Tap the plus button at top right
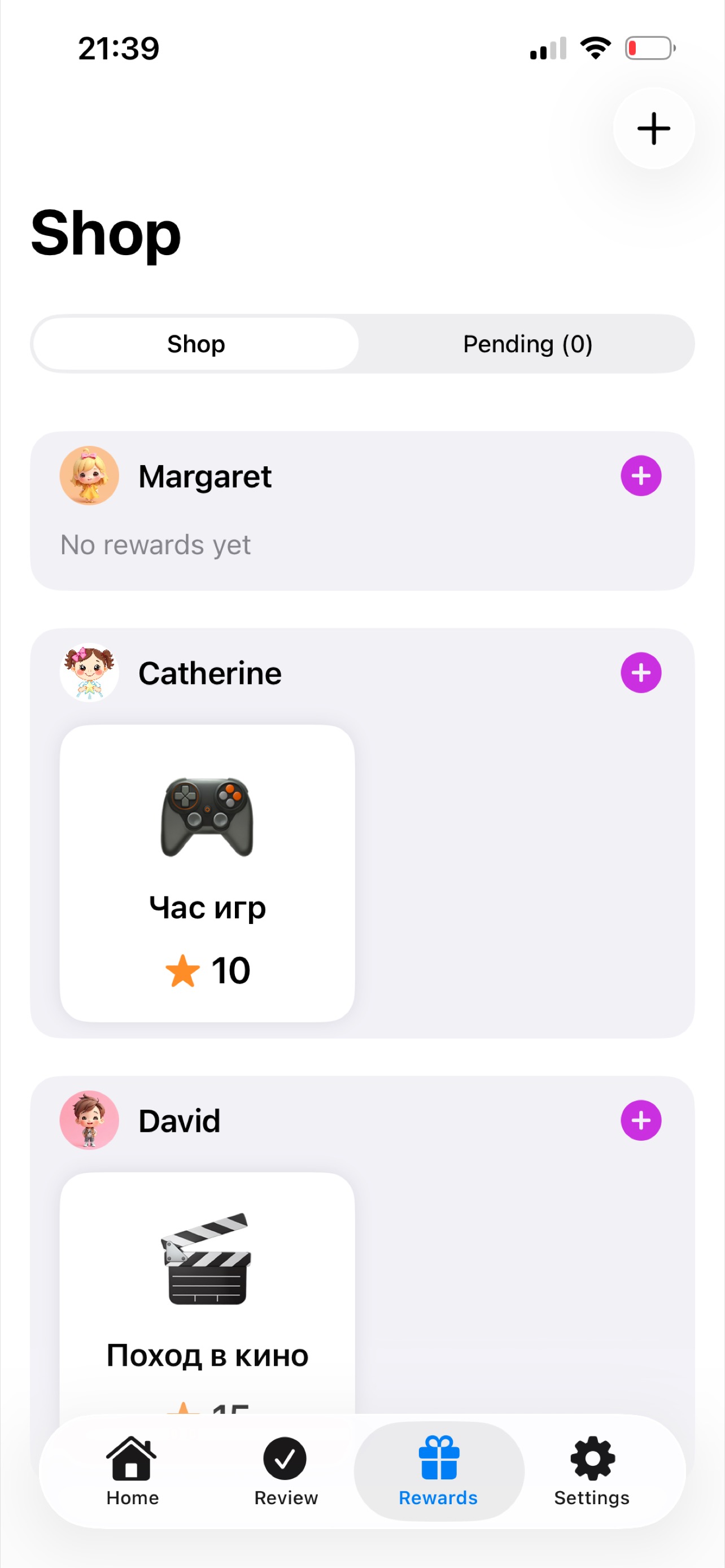 (x=654, y=128)
